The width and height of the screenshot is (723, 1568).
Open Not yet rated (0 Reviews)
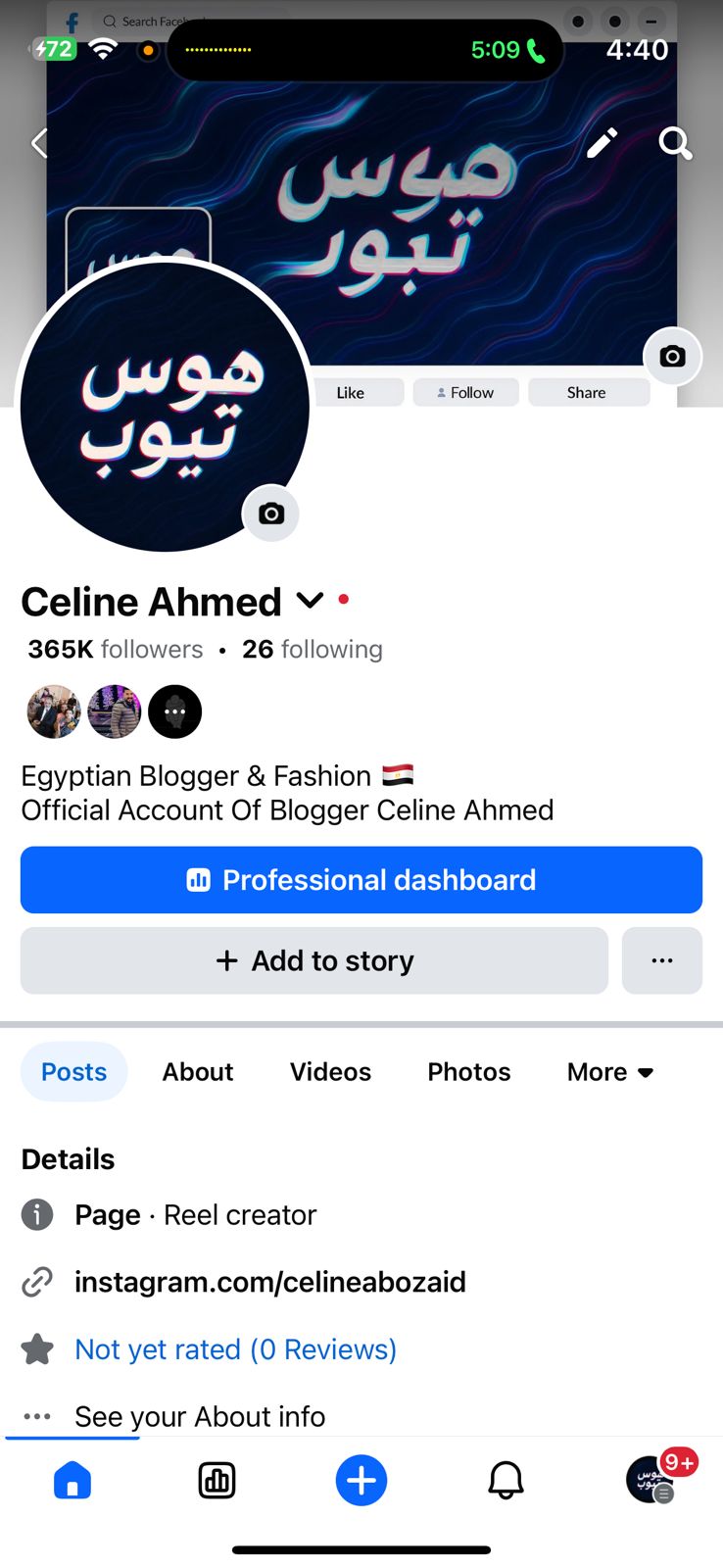(235, 1349)
